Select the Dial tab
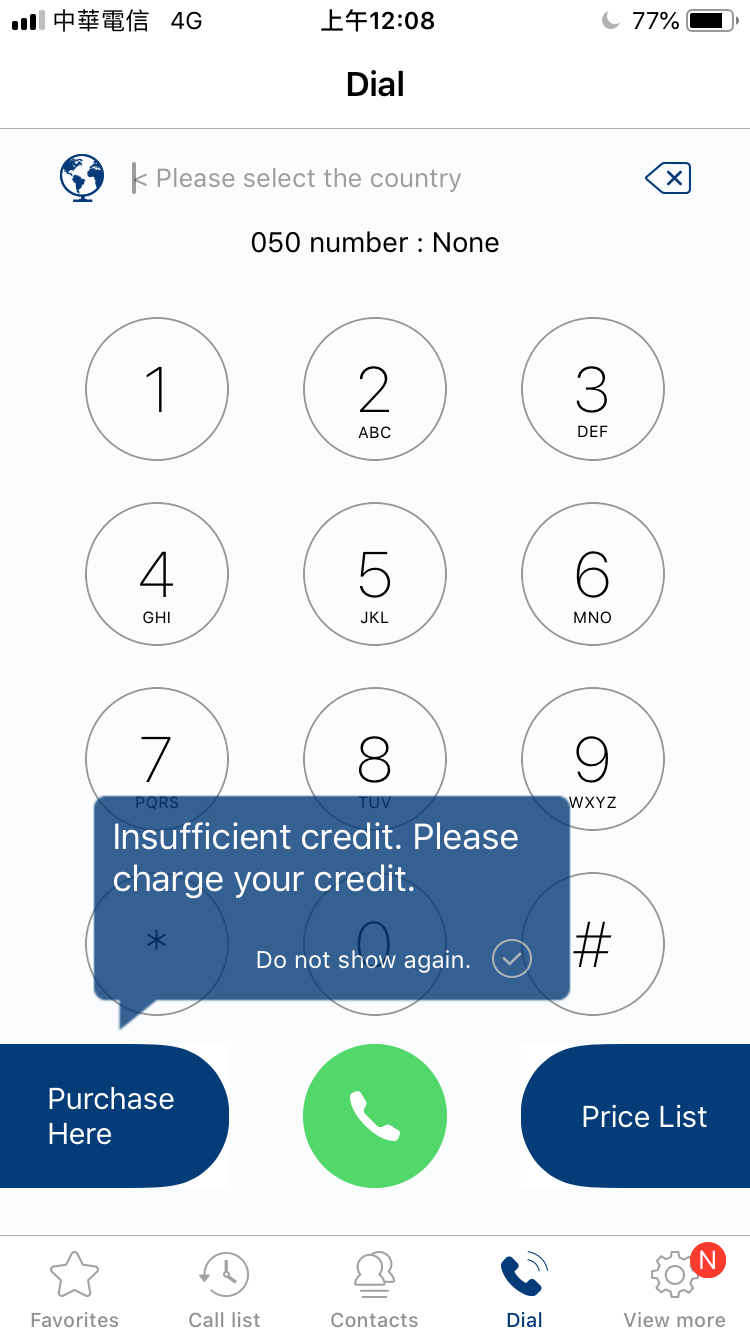The height and width of the screenshot is (1334, 750). (x=525, y=1290)
